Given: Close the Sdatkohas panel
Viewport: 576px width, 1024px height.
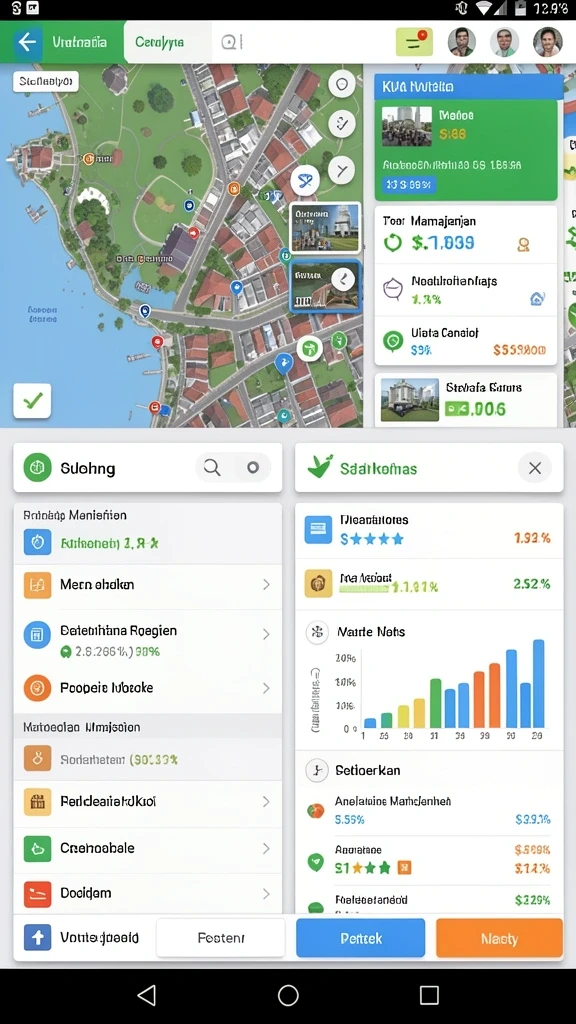Looking at the screenshot, I should tap(534, 468).
